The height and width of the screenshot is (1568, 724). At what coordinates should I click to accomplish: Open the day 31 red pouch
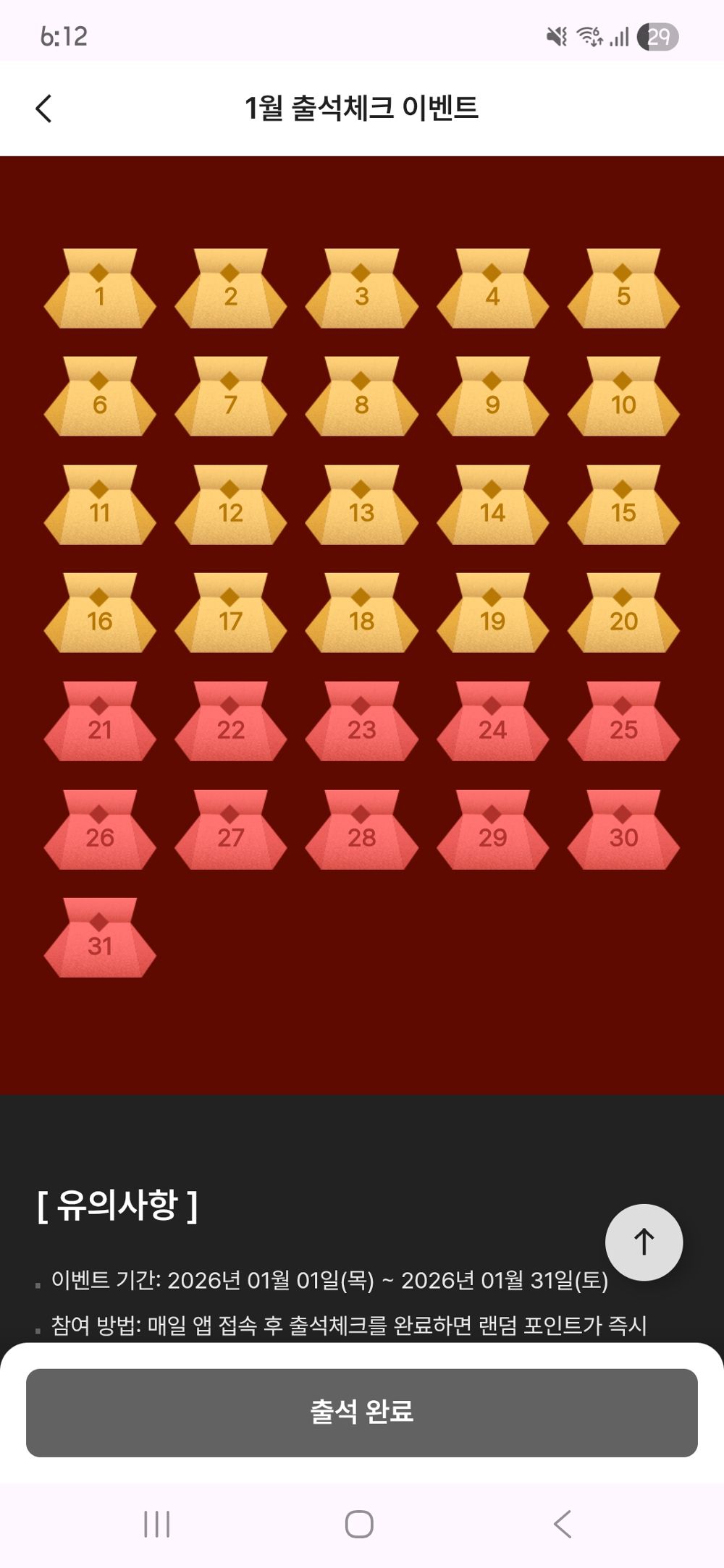100,938
